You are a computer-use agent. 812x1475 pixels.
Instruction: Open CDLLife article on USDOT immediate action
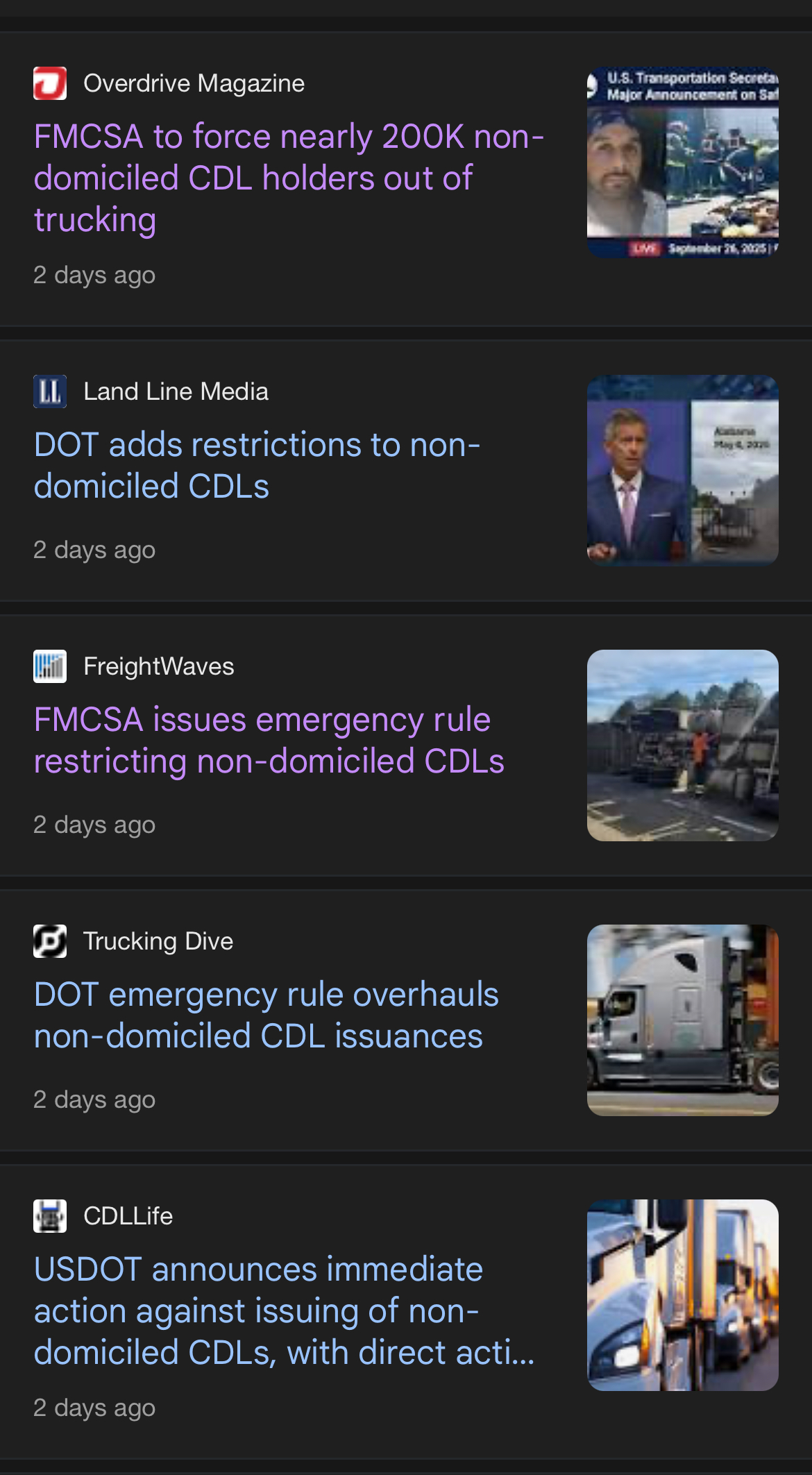284,1310
